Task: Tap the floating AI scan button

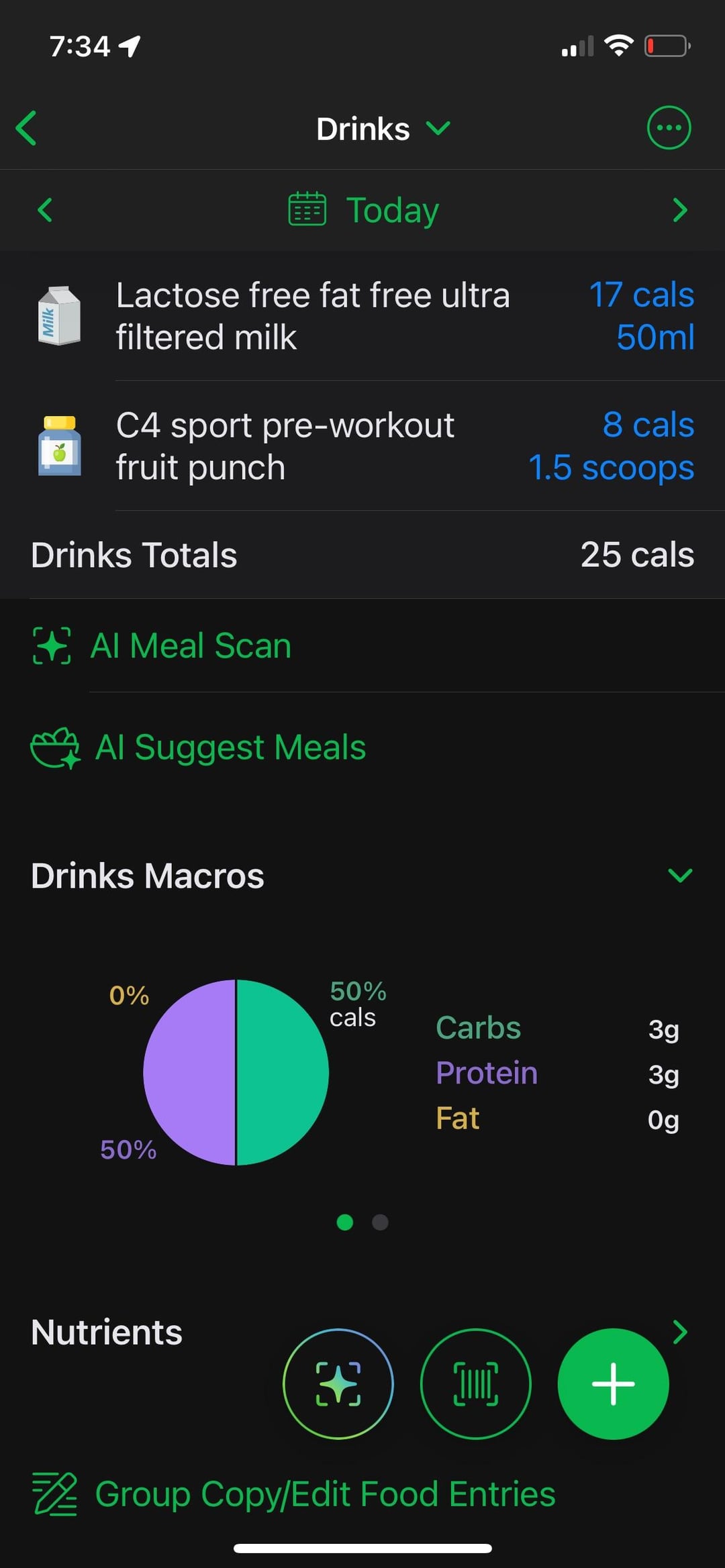Action: 338,1383
